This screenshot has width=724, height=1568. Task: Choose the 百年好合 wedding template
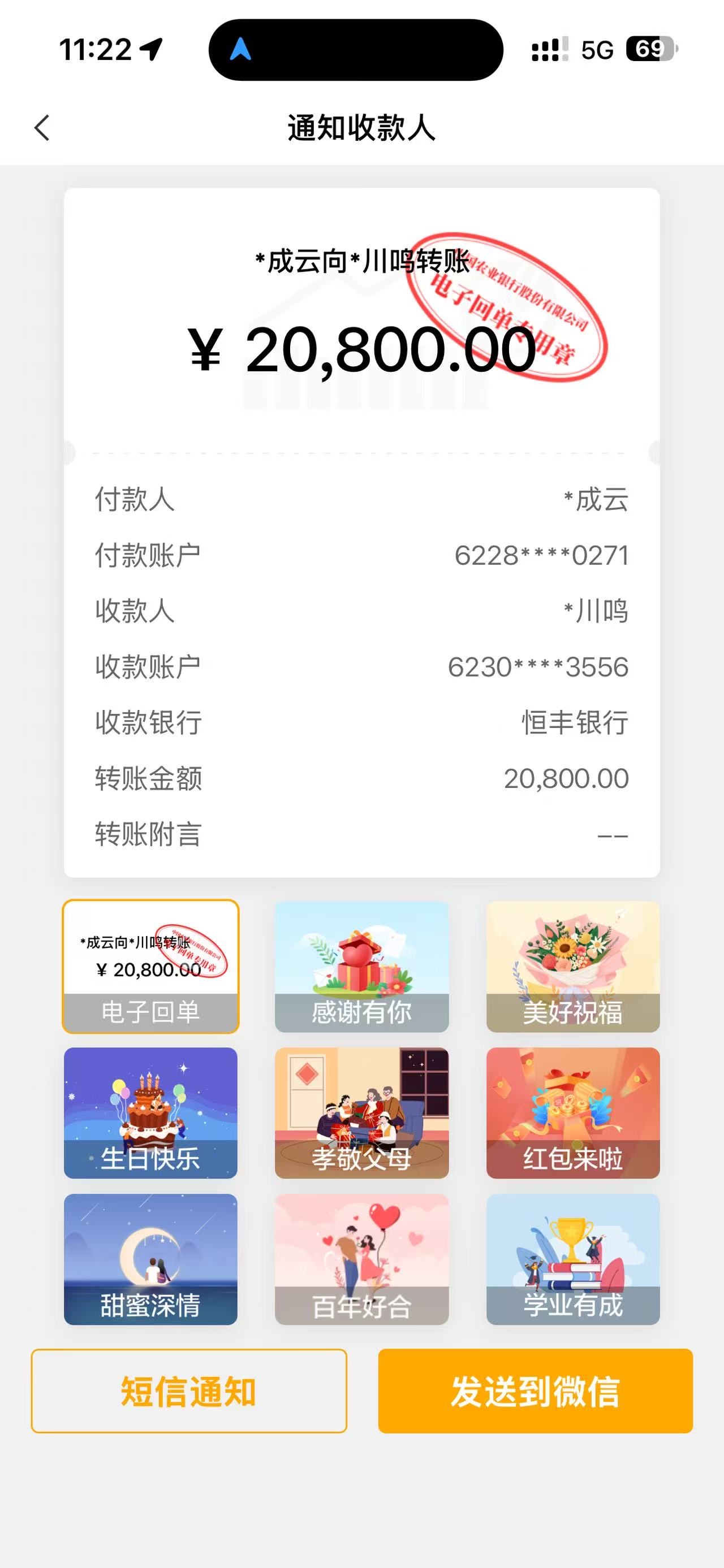tap(361, 1259)
